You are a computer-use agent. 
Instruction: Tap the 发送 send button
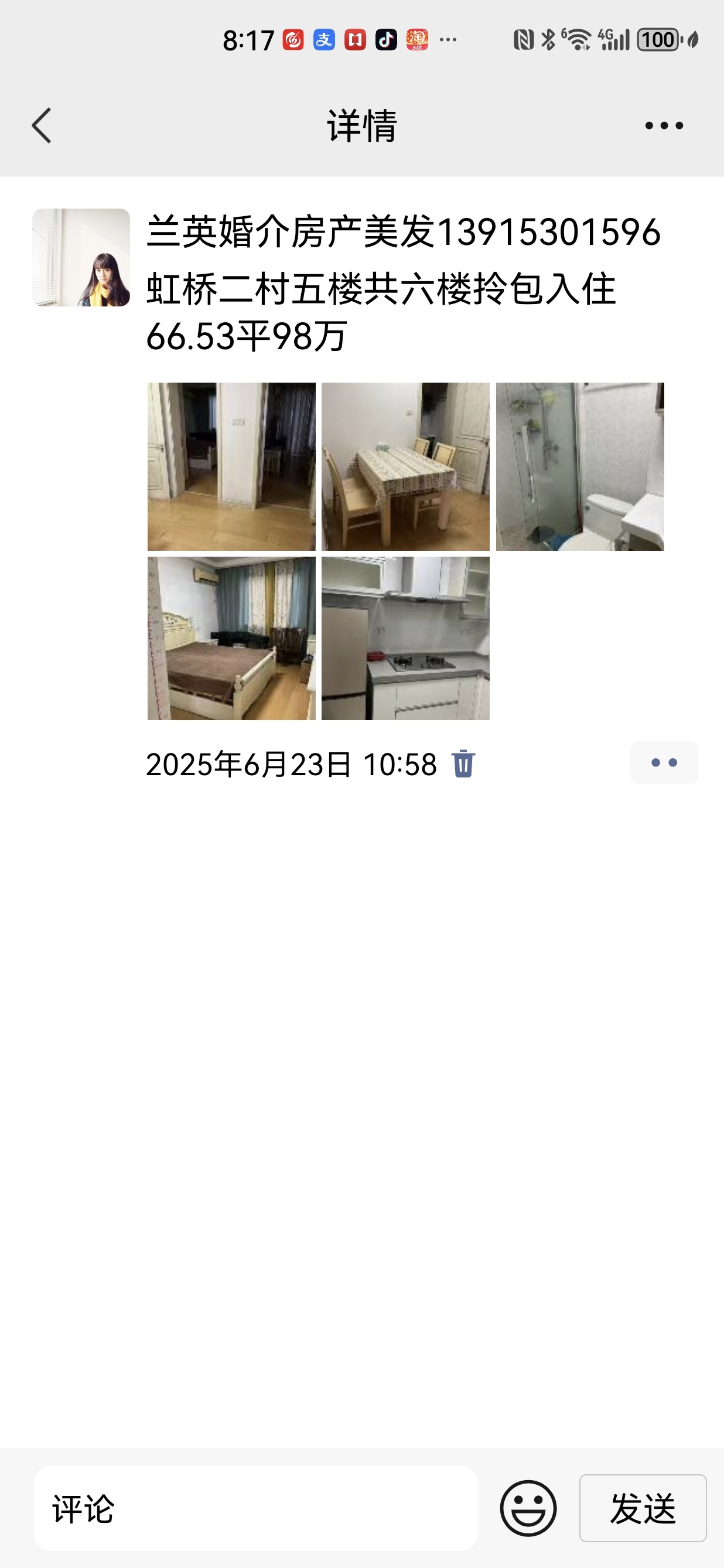point(643,1508)
